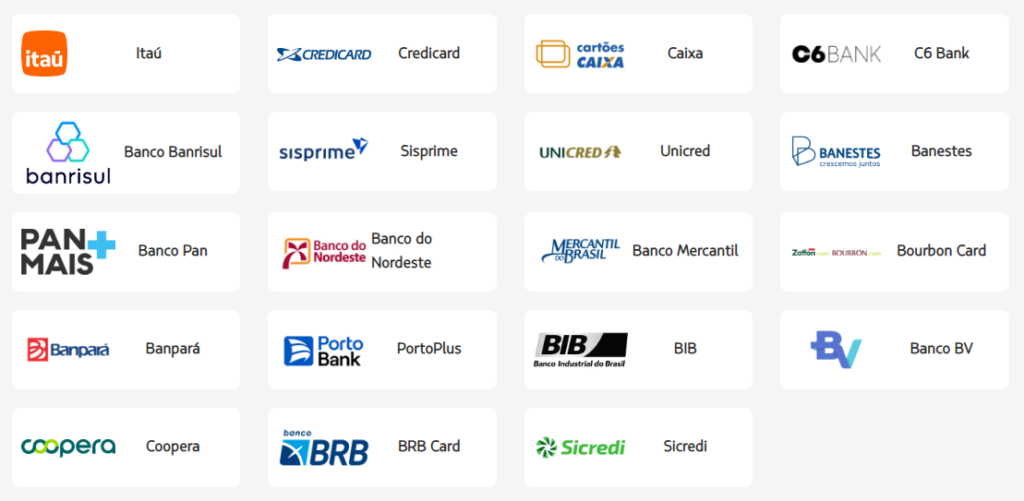The height and width of the screenshot is (501, 1024).
Task: Select C6 Bank
Action: 894,54
